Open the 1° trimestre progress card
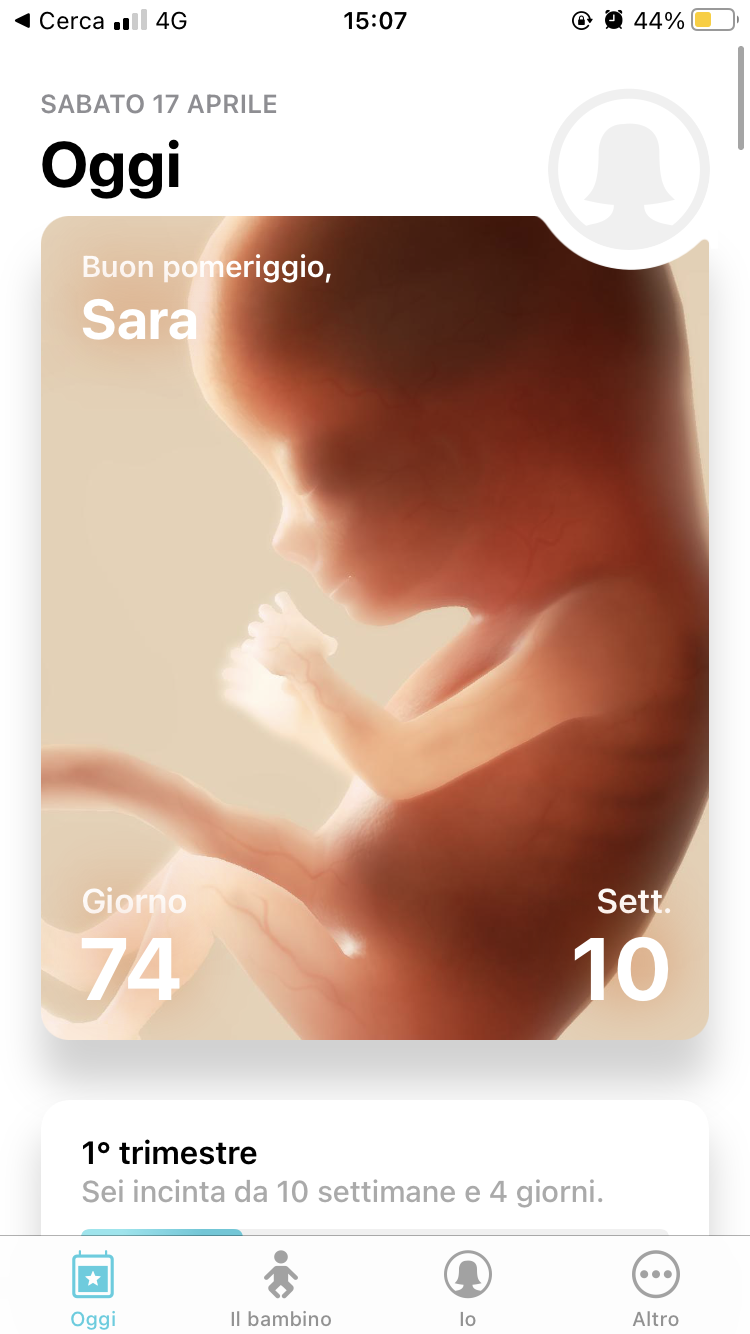 coord(374,1170)
